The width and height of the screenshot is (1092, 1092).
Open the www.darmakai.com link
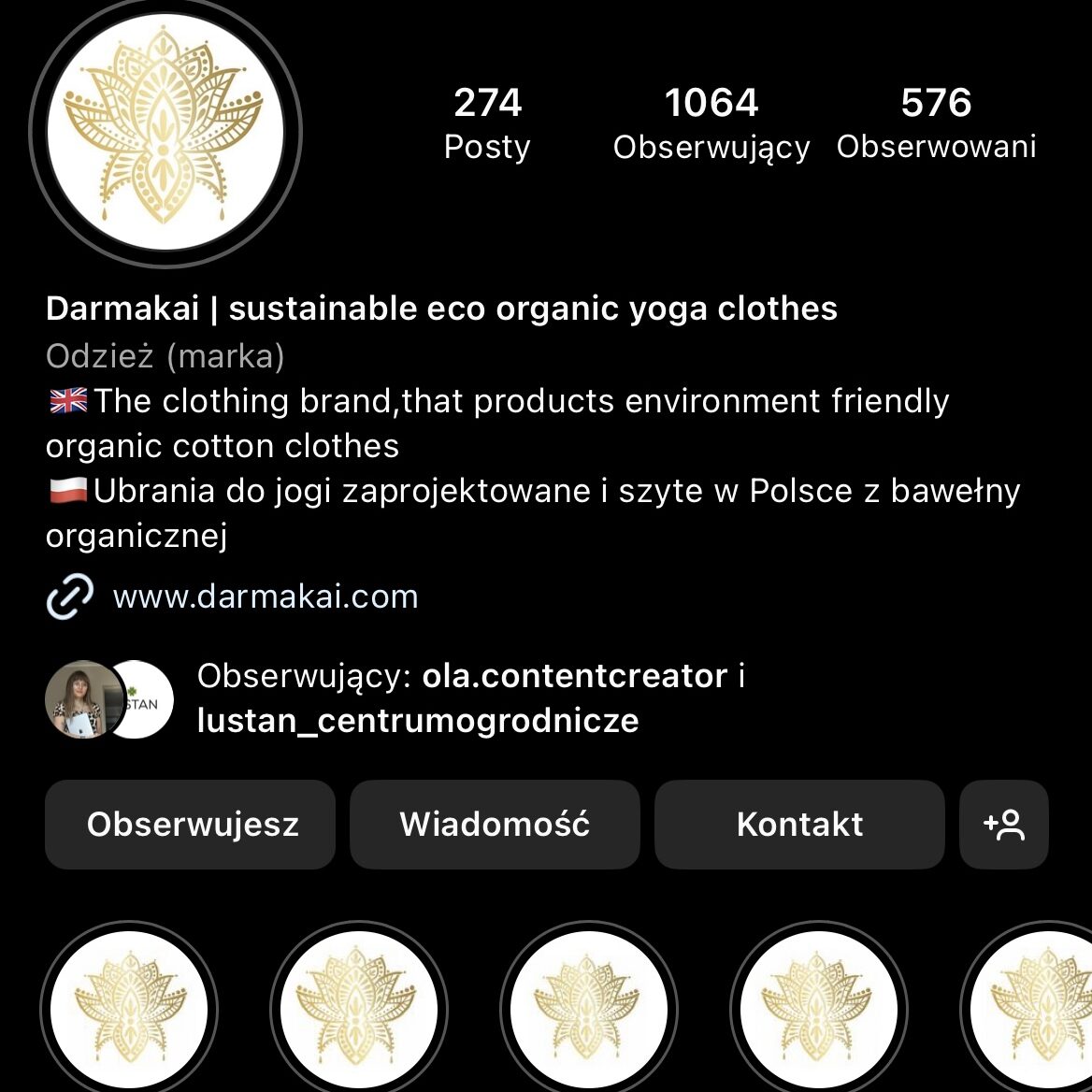pyautogui.click(x=265, y=596)
